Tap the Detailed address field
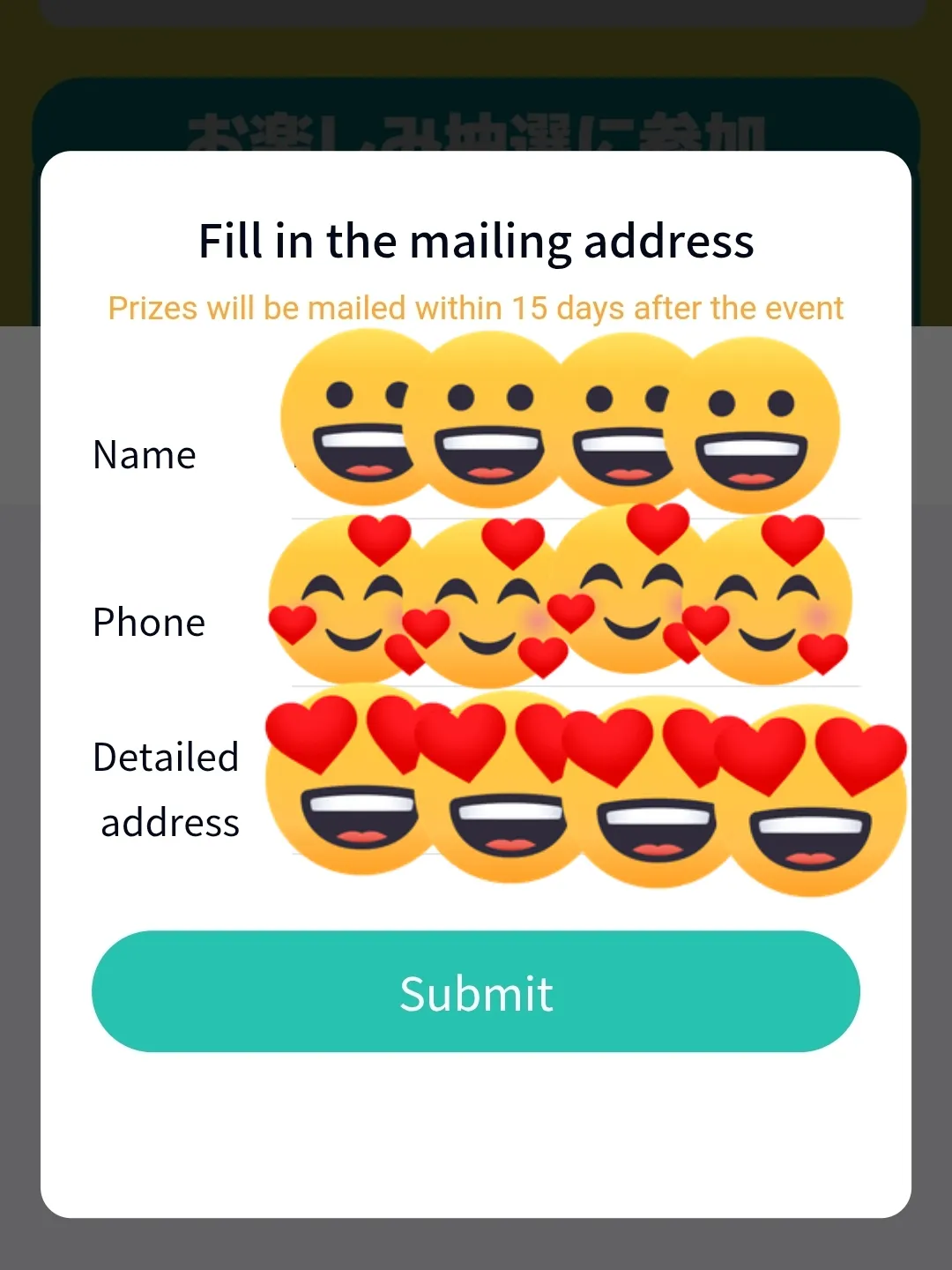This screenshot has width=952, height=1270. (x=575, y=789)
